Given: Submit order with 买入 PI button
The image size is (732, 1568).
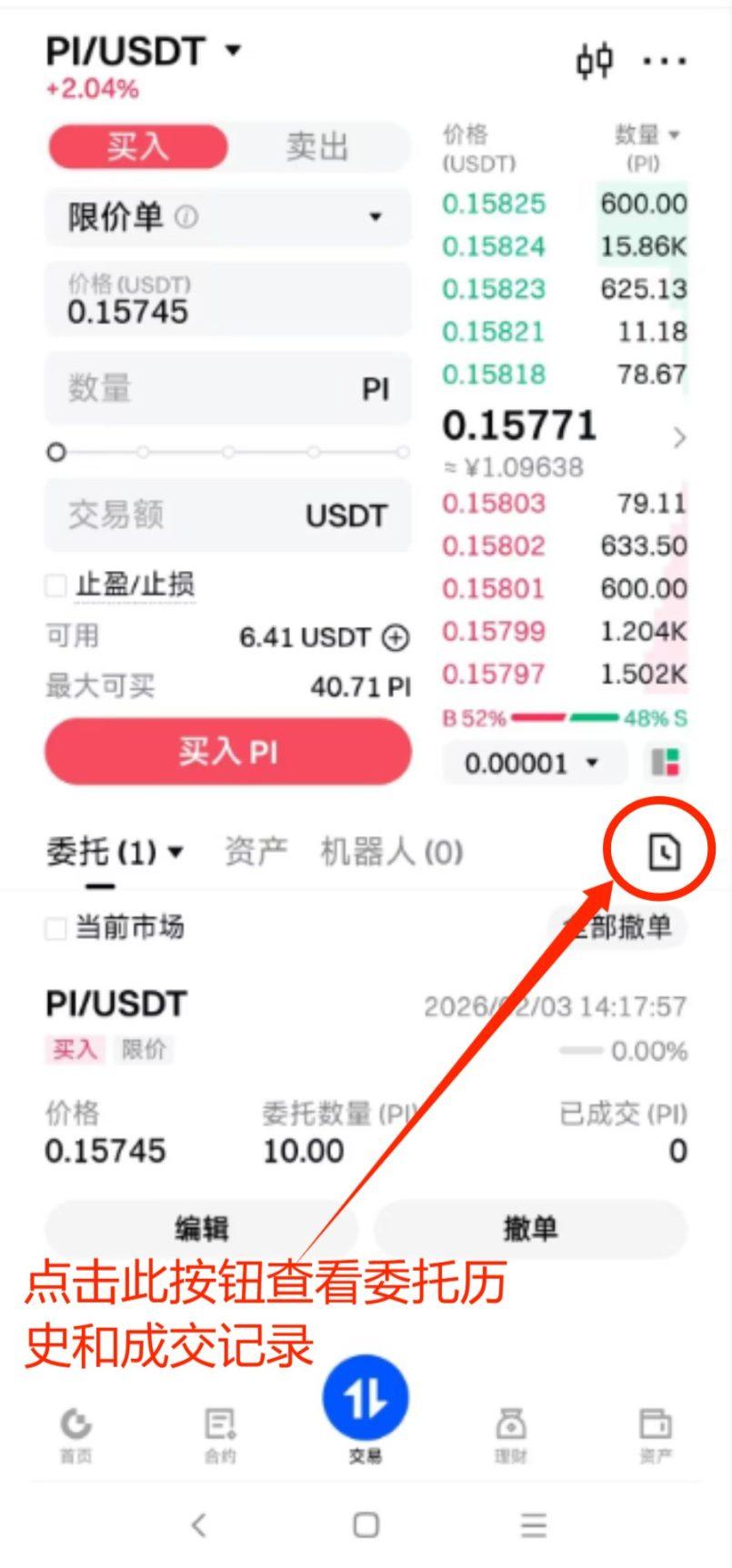Looking at the screenshot, I should (227, 752).
